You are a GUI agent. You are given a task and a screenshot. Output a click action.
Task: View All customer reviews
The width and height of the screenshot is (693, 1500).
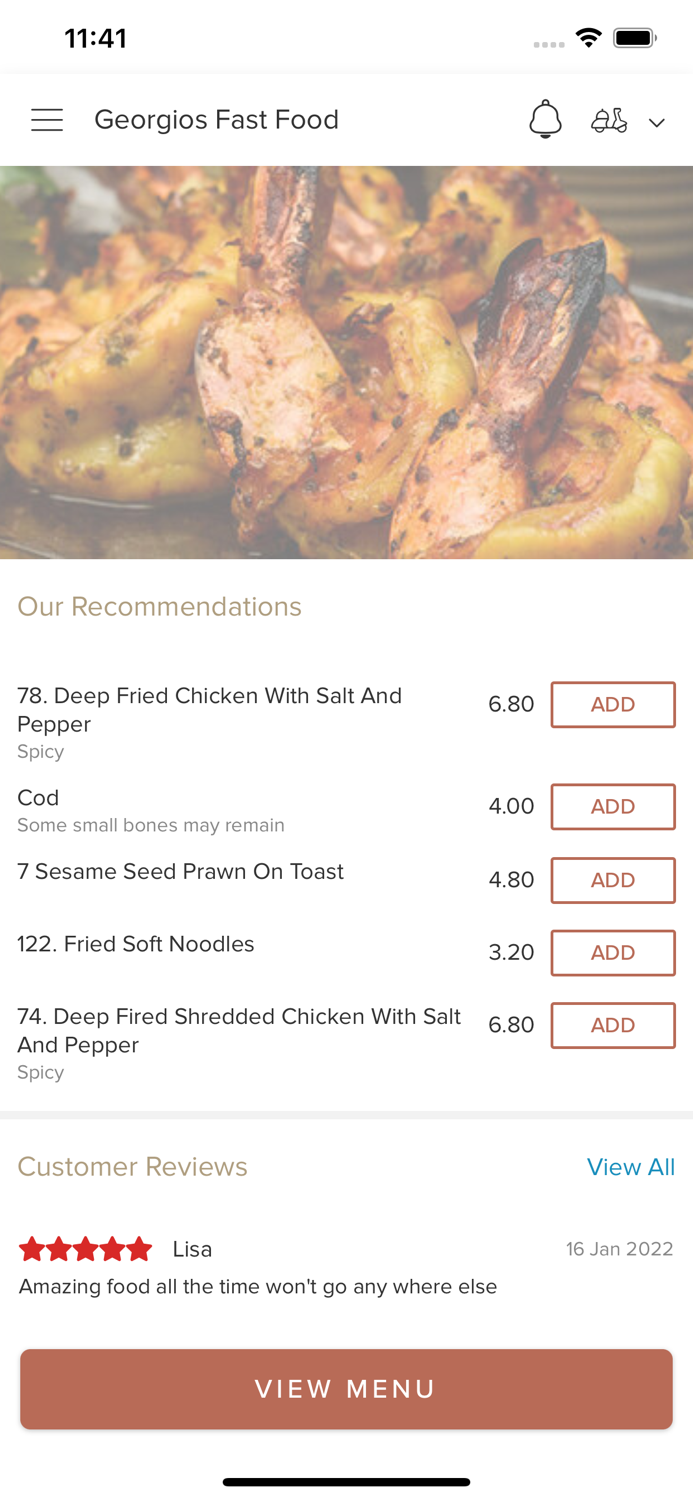click(x=630, y=1167)
